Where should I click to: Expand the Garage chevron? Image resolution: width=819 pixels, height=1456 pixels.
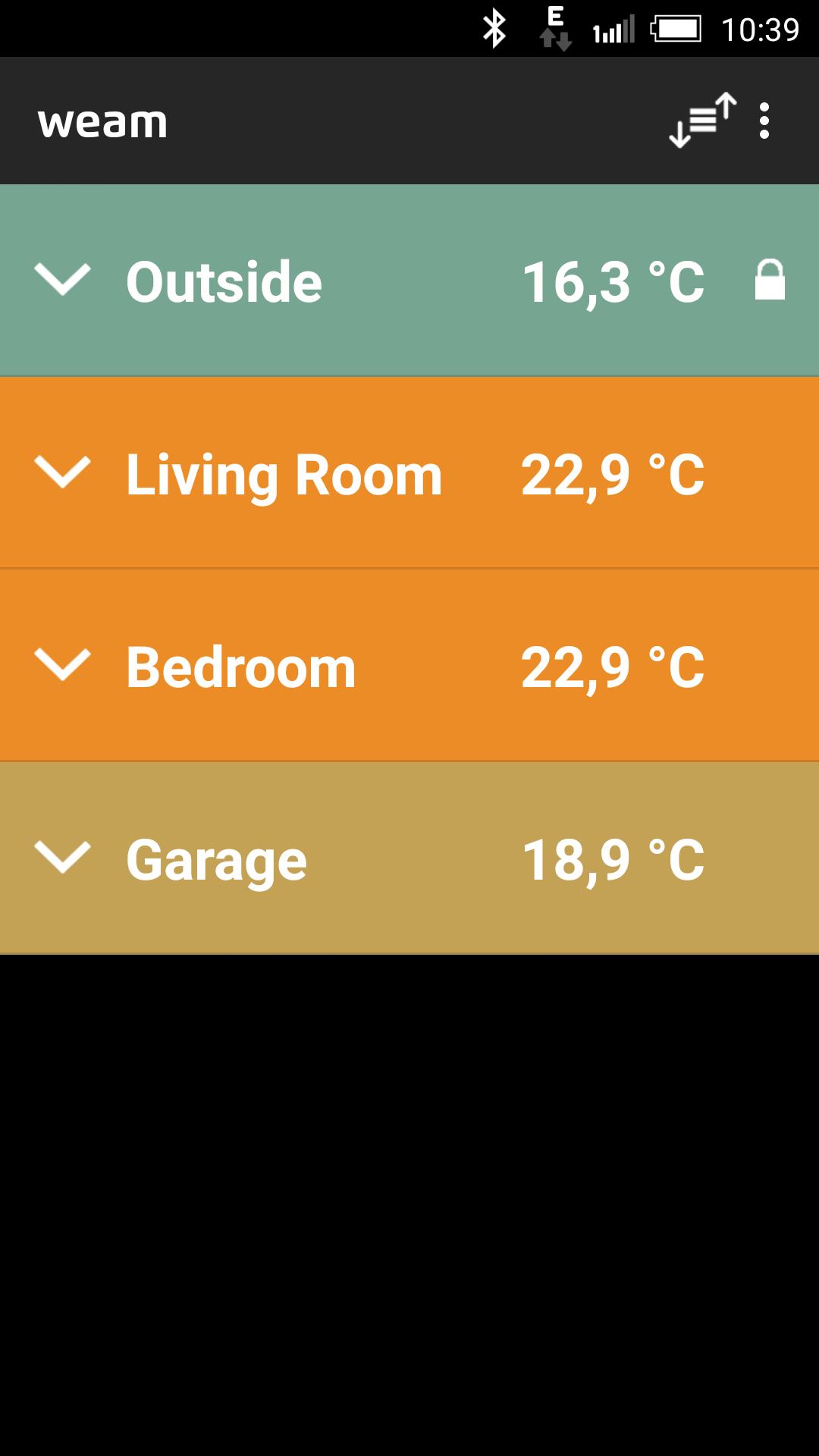point(63,858)
